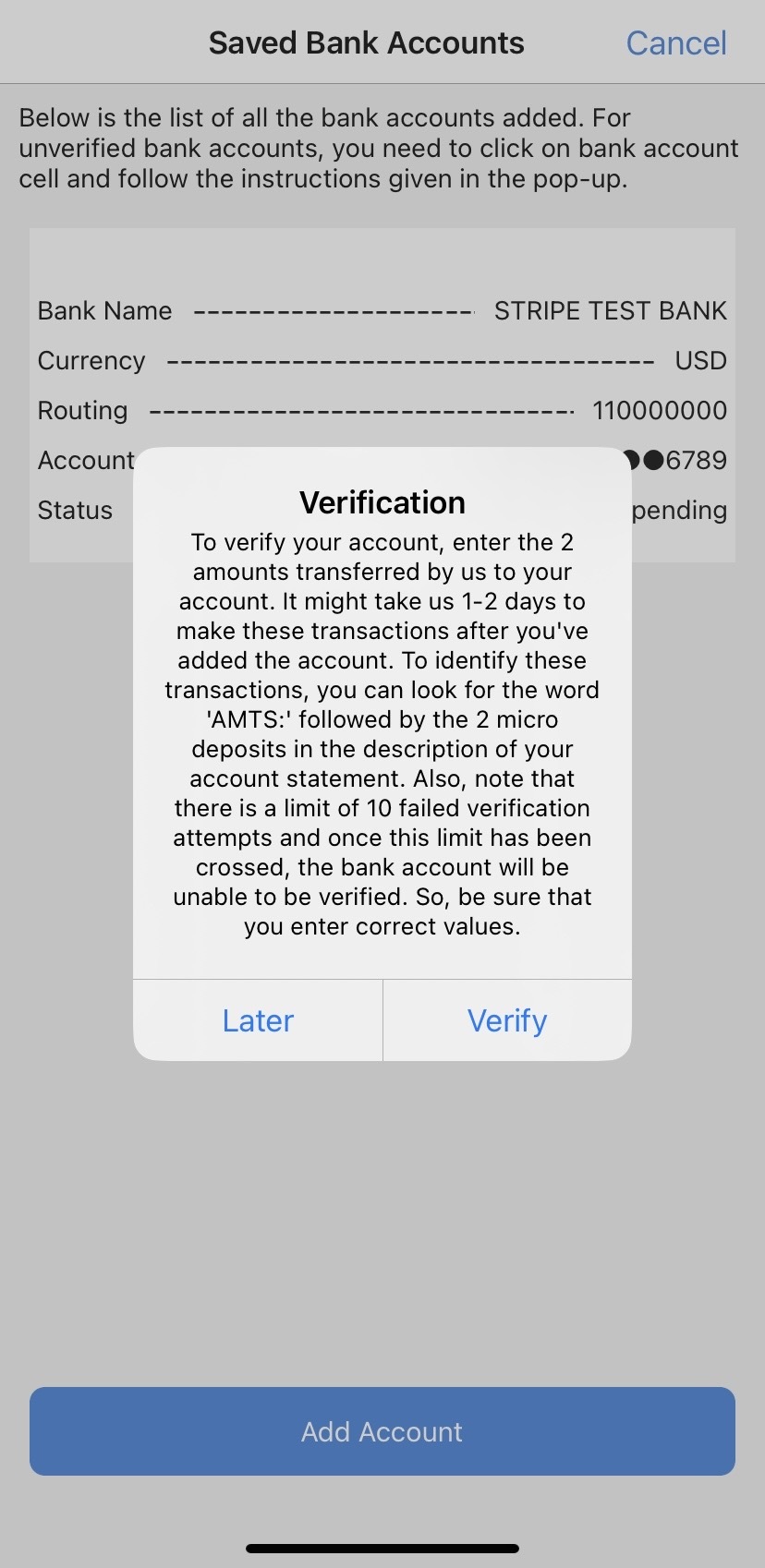Cancel the Saved Bank Accounts screen
This screenshot has width=765, height=1568.
point(675,43)
